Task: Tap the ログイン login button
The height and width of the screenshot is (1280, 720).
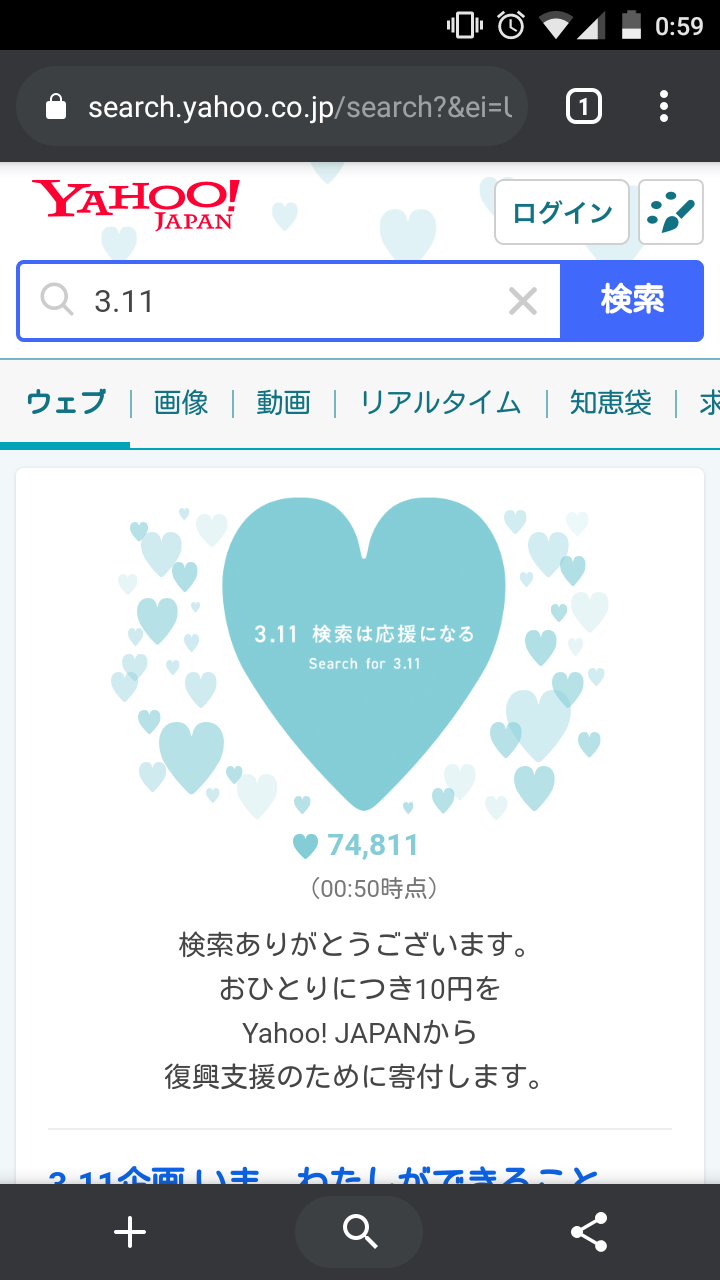Action: 561,212
